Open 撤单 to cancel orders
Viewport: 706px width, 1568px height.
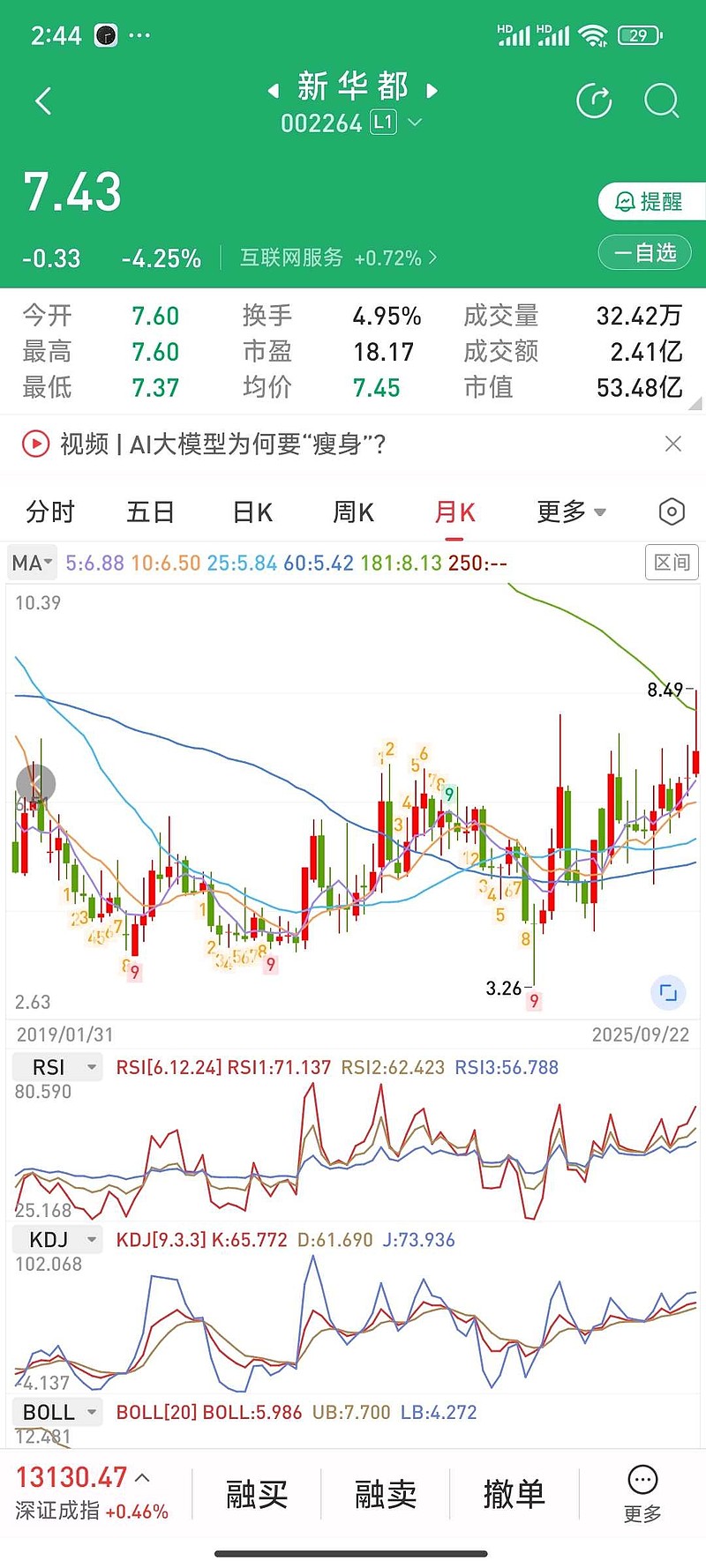click(x=514, y=1494)
